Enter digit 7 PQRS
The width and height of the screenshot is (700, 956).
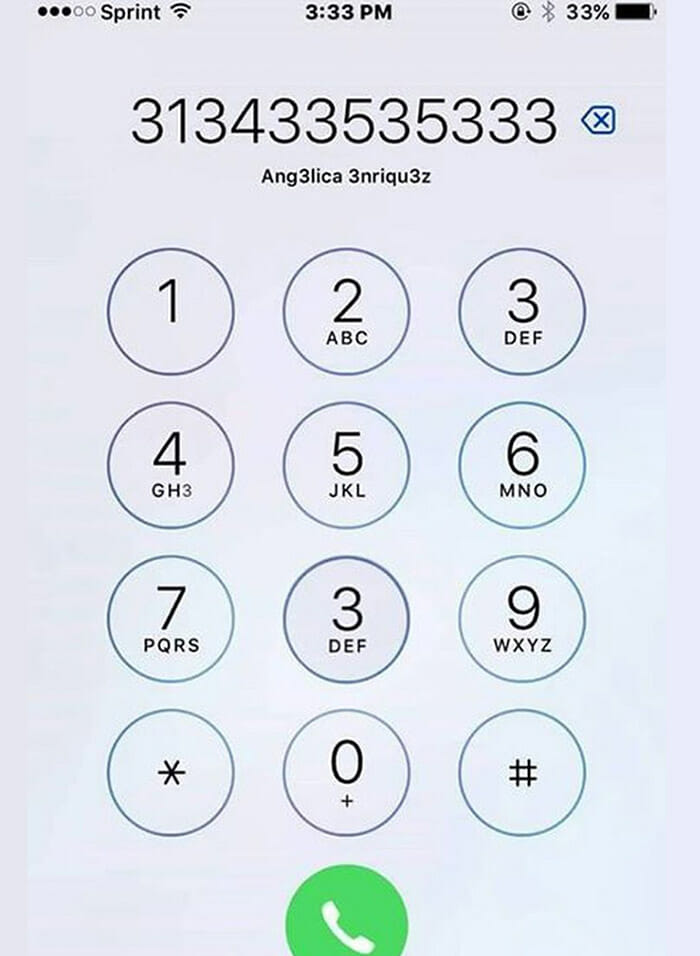(x=171, y=619)
